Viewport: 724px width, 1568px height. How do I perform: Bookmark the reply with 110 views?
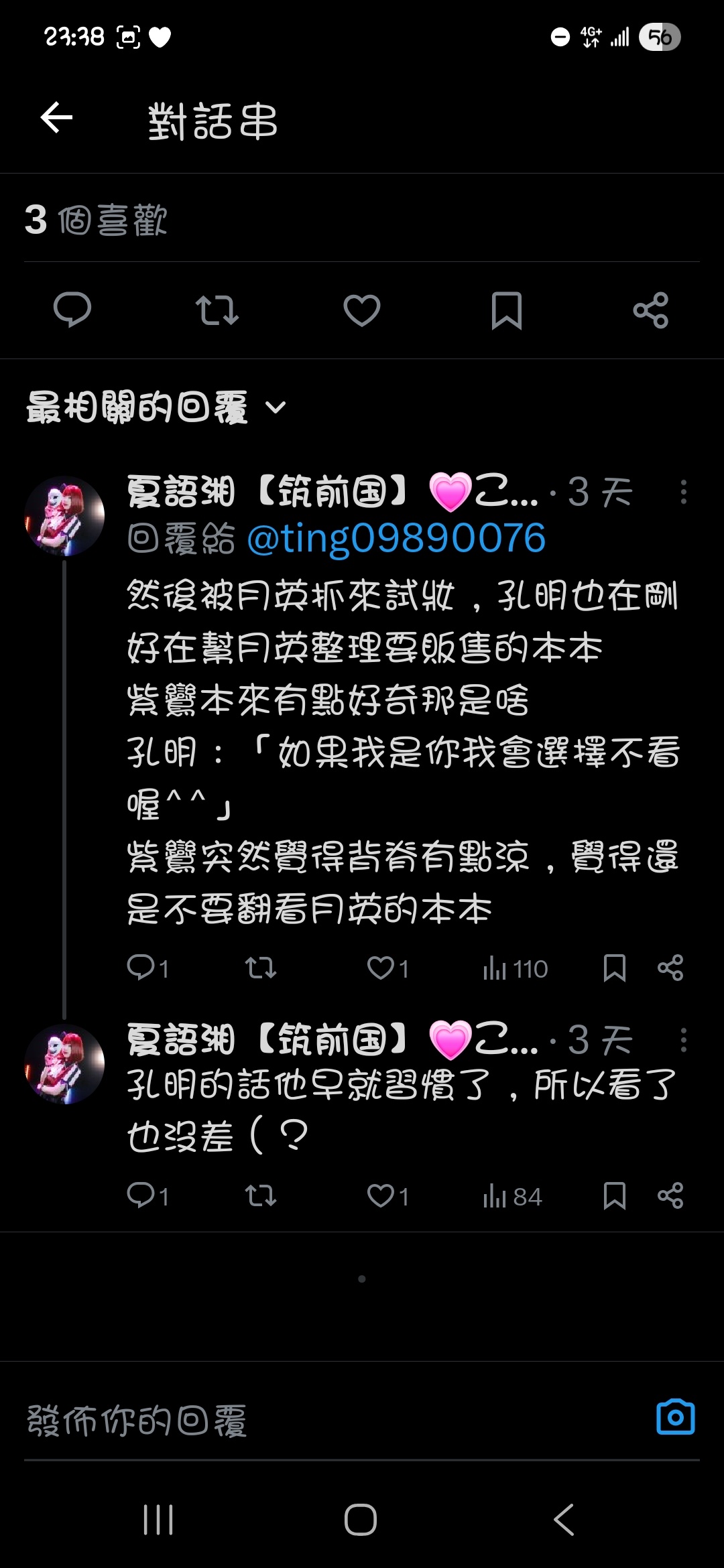[614, 968]
